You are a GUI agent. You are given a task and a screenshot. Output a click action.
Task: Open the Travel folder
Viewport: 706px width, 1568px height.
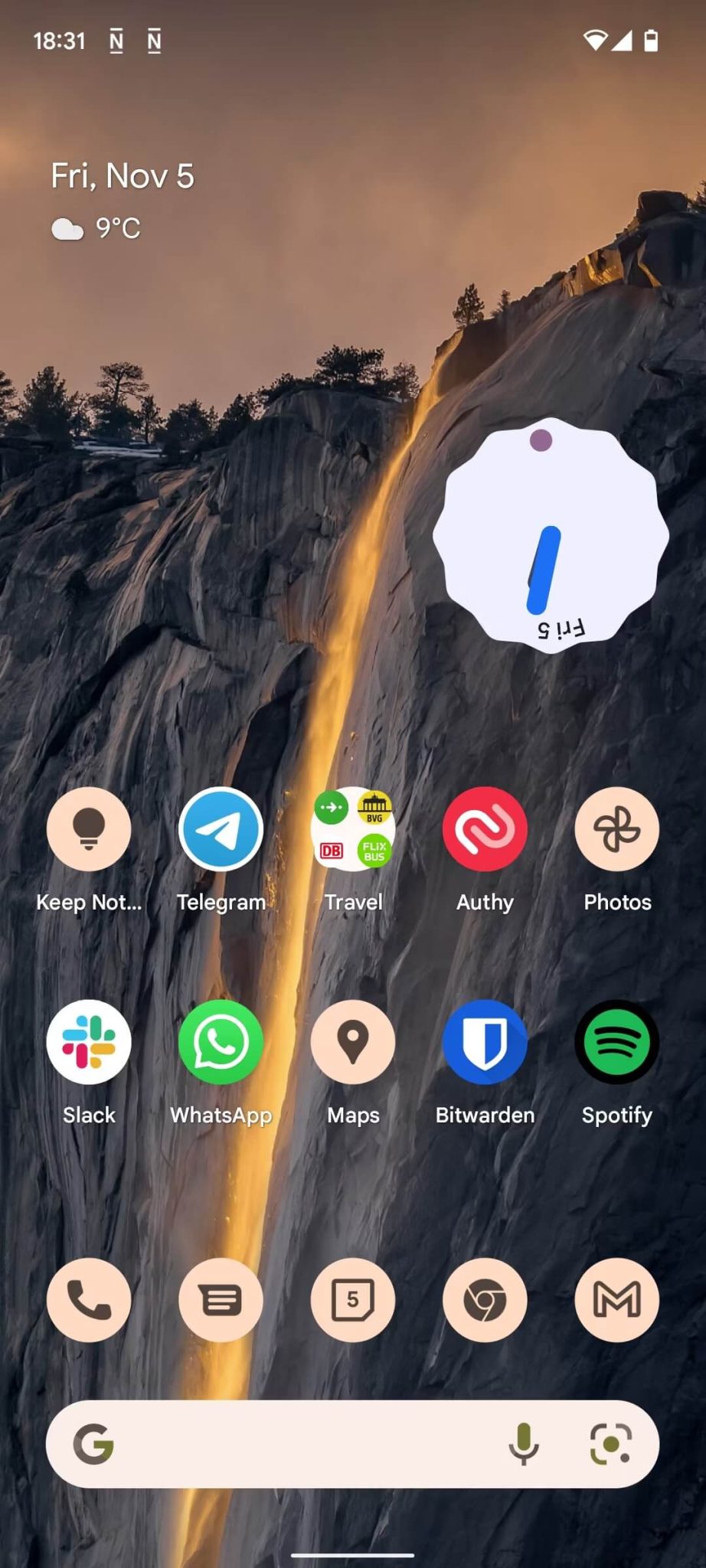pyautogui.click(x=353, y=829)
